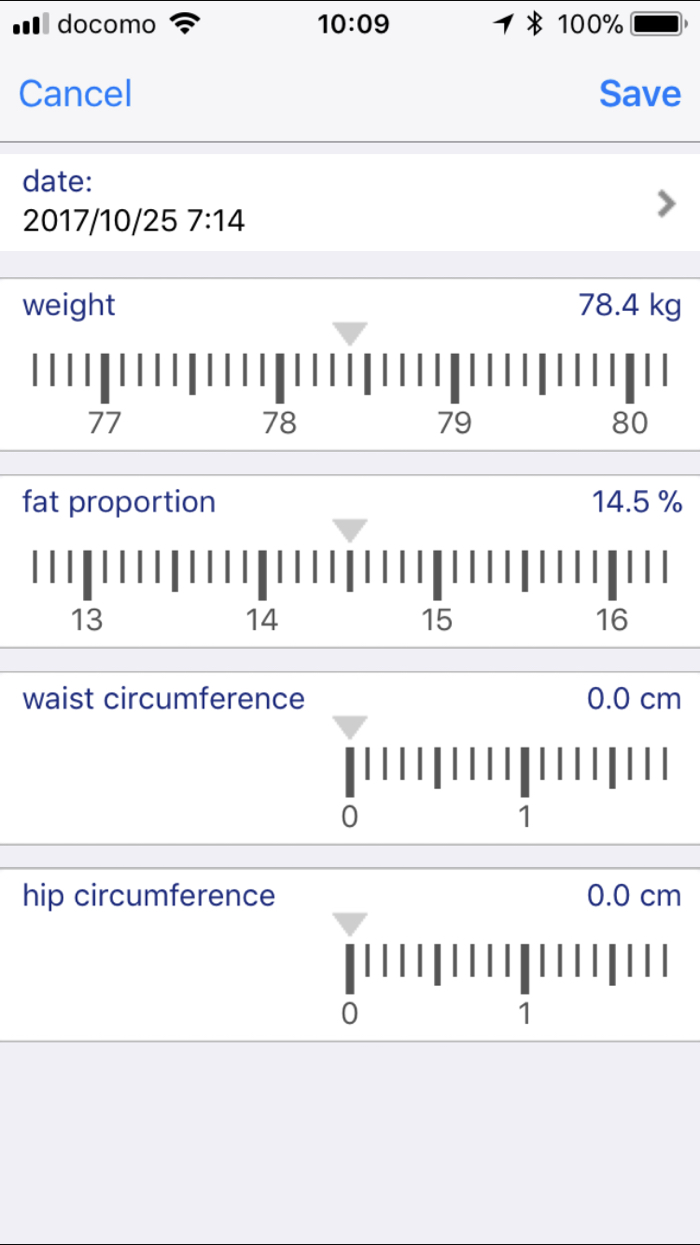Viewport: 700px width, 1245px height.
Task: Tap the fat proportion ruler scale
Action: pyautogui.click(x=350, y=576)
